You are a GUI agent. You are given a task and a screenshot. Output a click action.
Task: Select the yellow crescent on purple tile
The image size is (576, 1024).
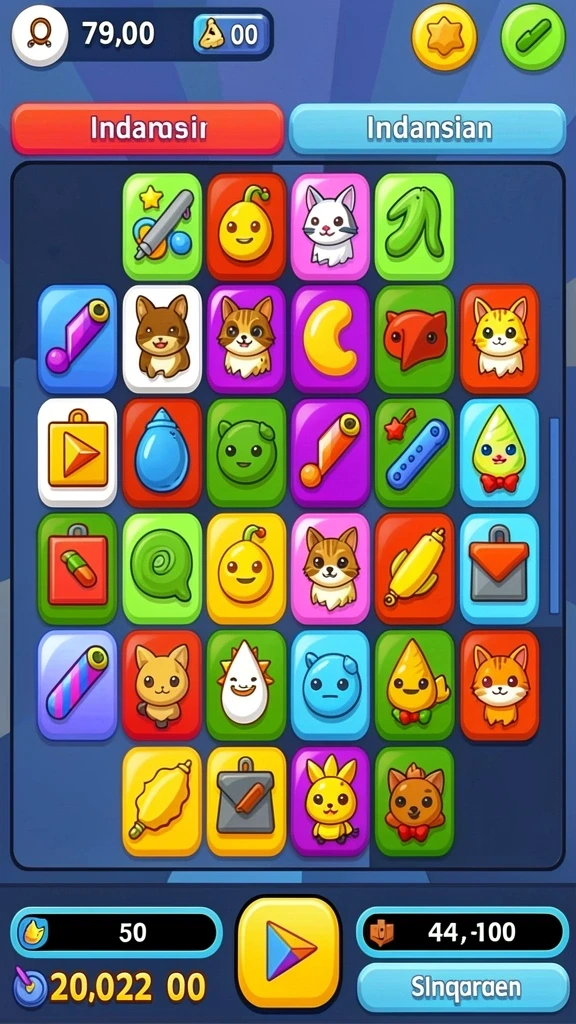click(x=330, y=339)
